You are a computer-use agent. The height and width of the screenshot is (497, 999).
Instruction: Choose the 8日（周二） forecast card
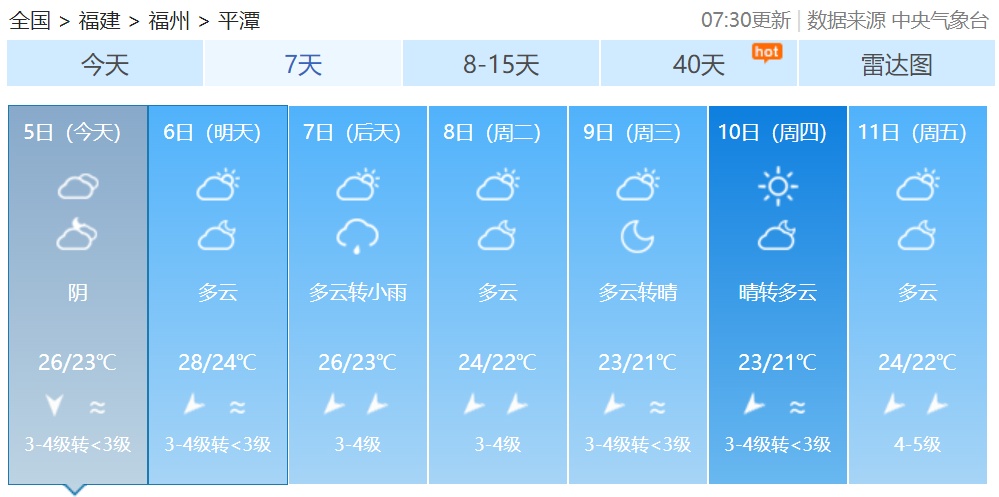pyautogui.click(x=497, y=294)
